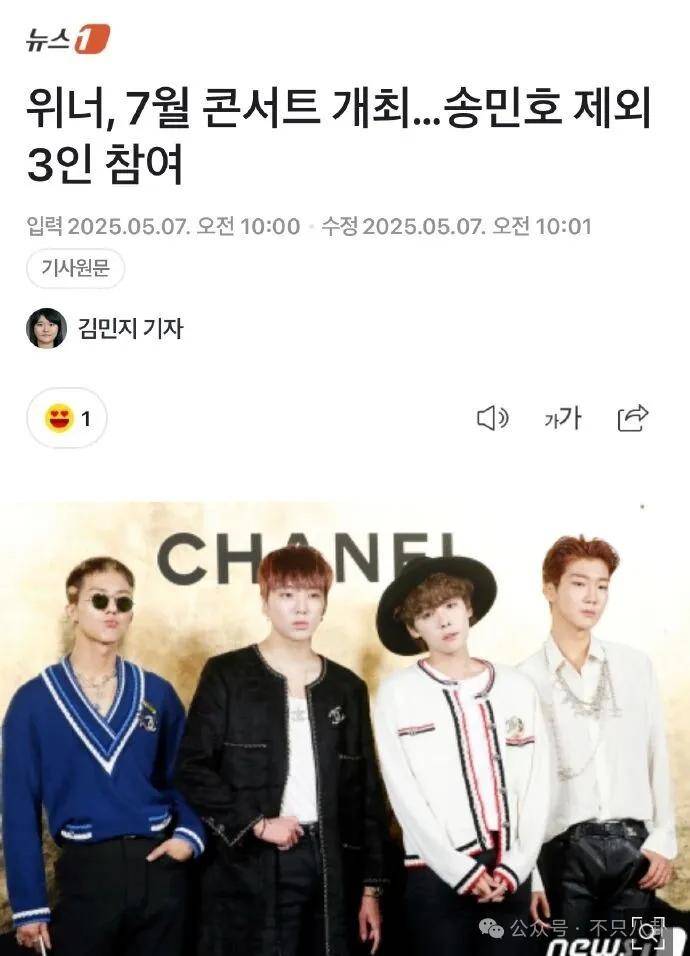Go to the 뉴스1 publisher page
Viewport: 690px width, 956px height.
[67, 38]
